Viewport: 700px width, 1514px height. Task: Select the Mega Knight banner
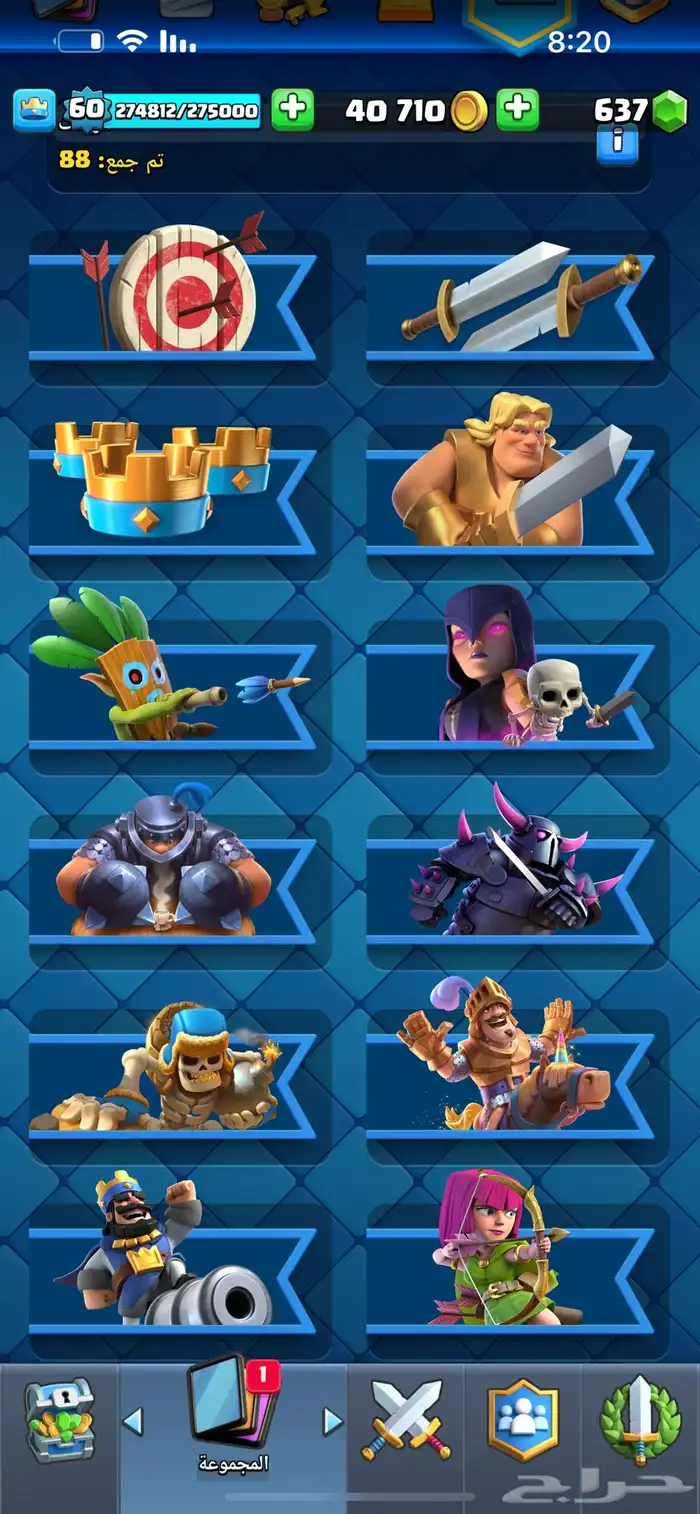[x=179, y=890]
